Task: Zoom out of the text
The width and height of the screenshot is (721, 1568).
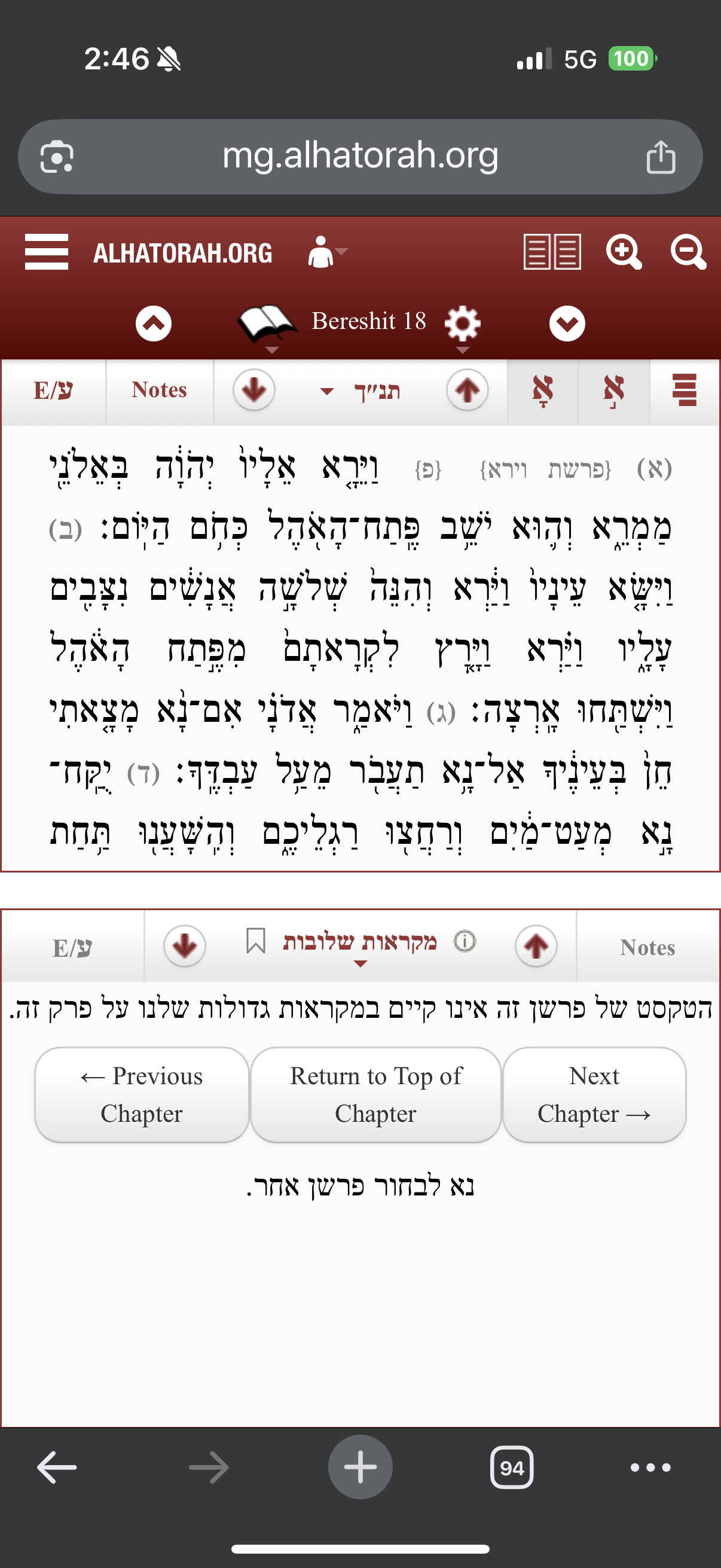Action: pos(688,252)
